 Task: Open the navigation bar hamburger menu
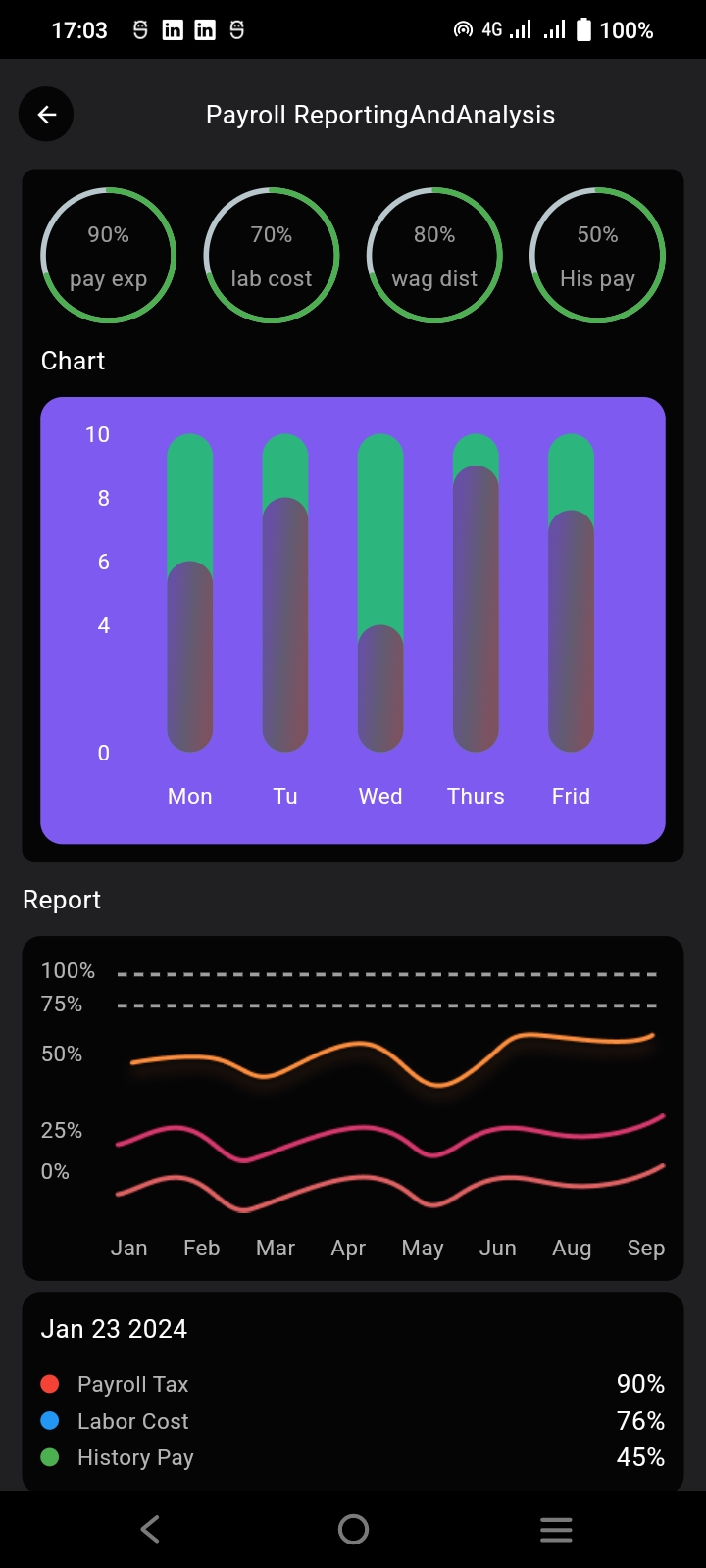click(x=556, y=1528)
